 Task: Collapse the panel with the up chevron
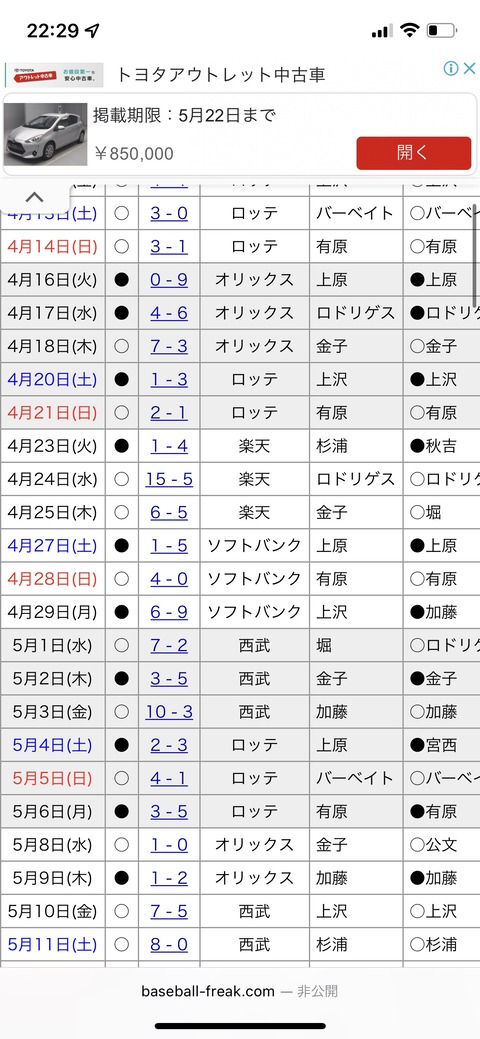[x=34, y=197]
